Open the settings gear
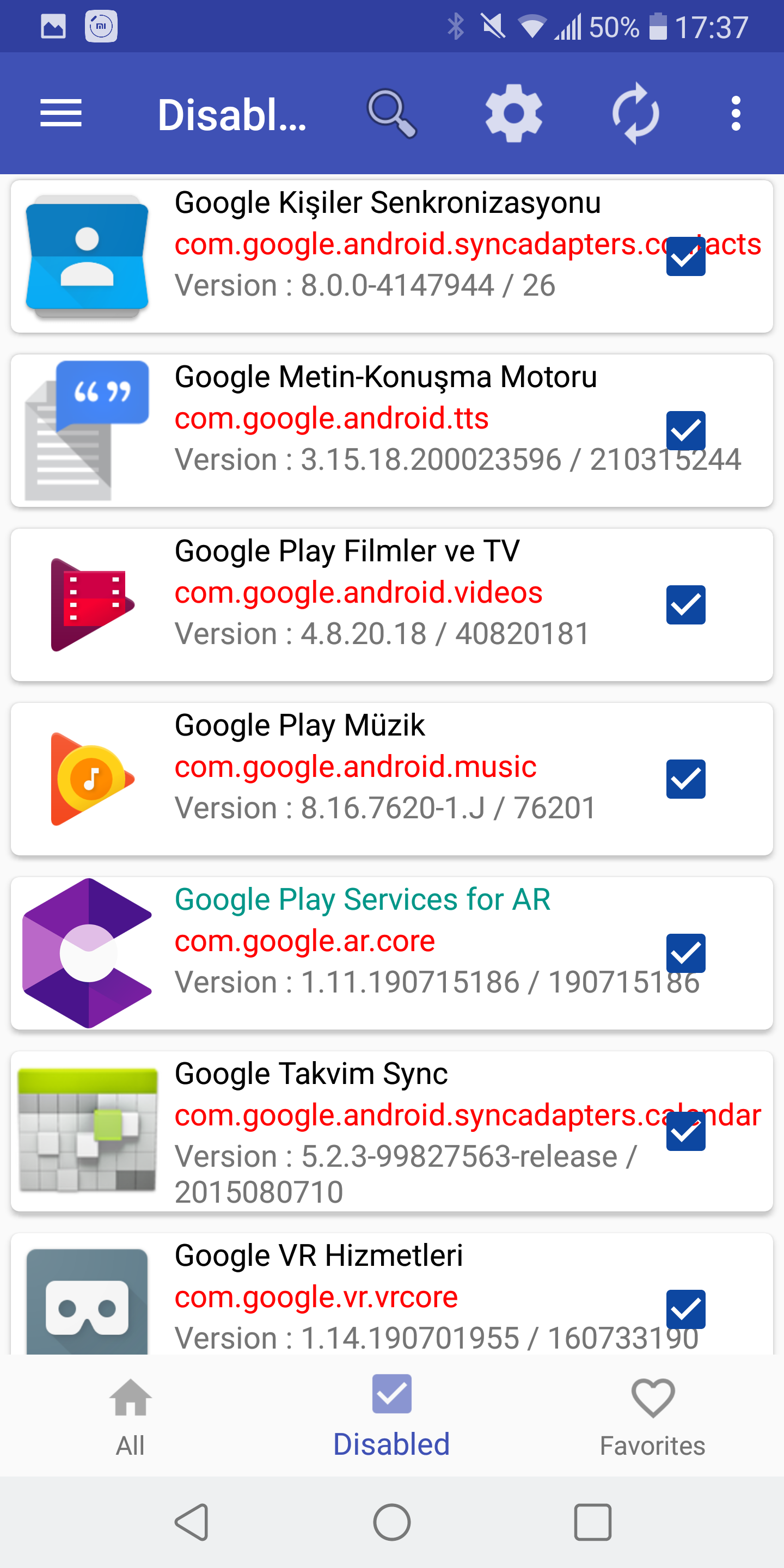 point(514,113)
